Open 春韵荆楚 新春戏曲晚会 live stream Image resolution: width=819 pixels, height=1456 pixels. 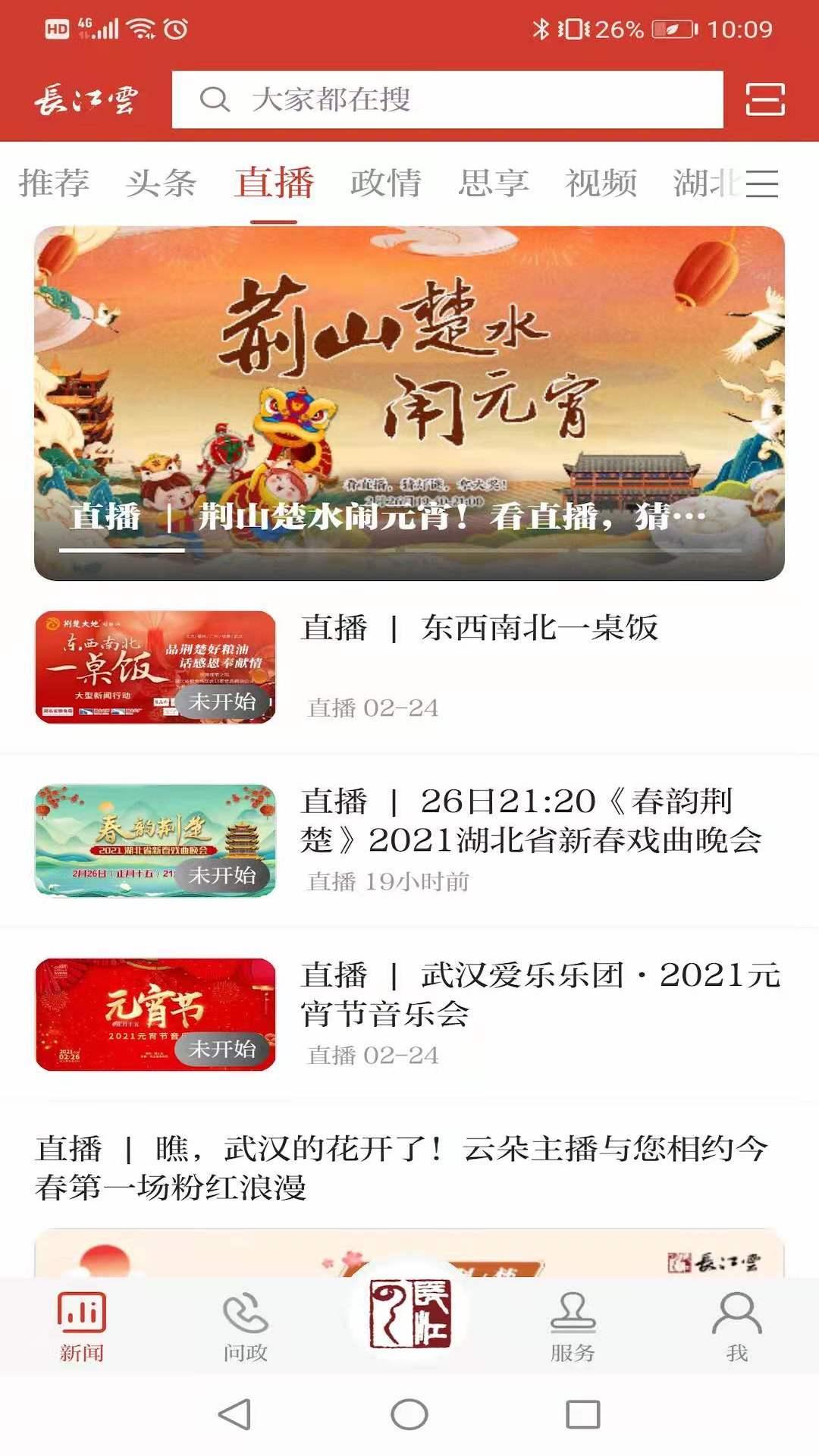[x=531, y=821]
